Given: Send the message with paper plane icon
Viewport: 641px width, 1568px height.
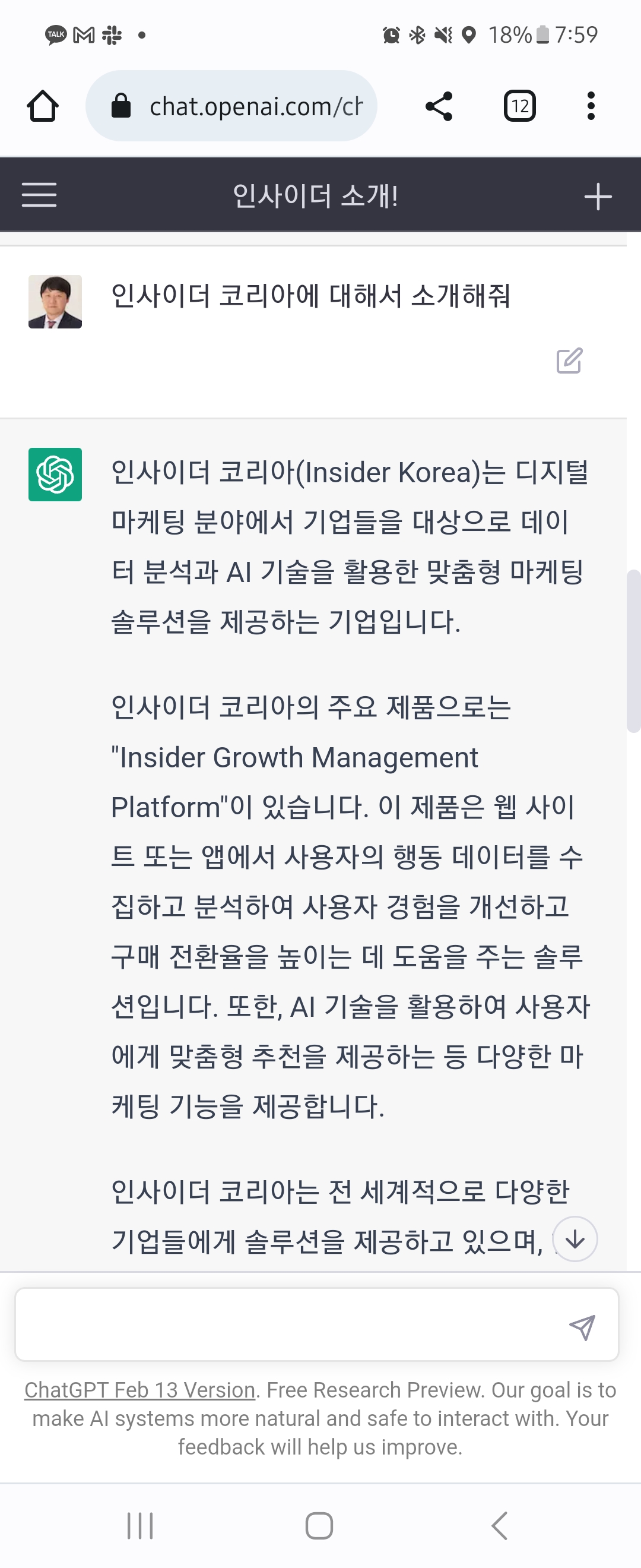Looking at the screenshot, I should coord(582,1327).
